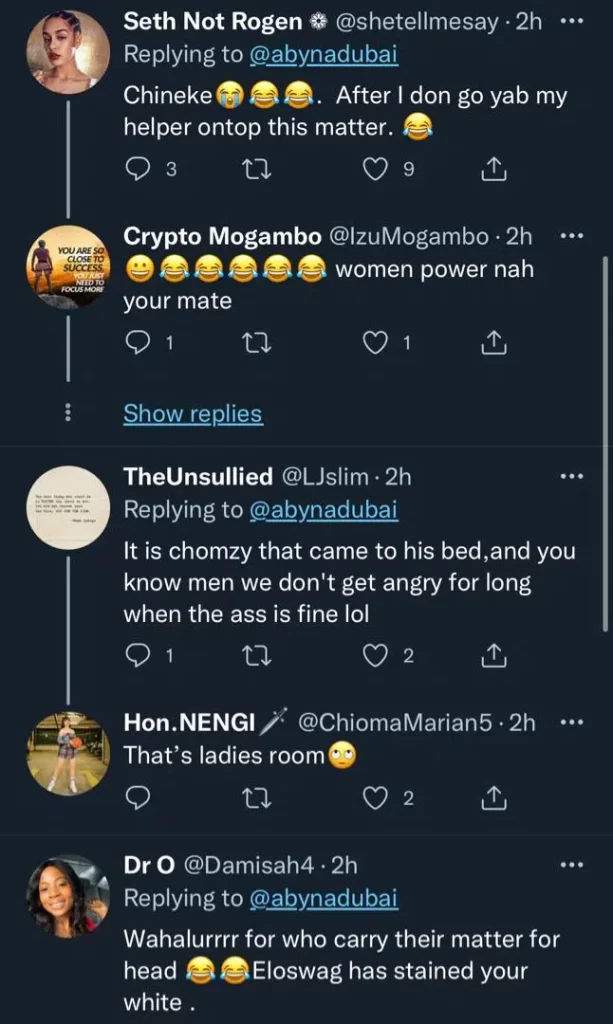Expand the Show replies link
Viewport: 613px width, 1024px height.
coord(192,413)
